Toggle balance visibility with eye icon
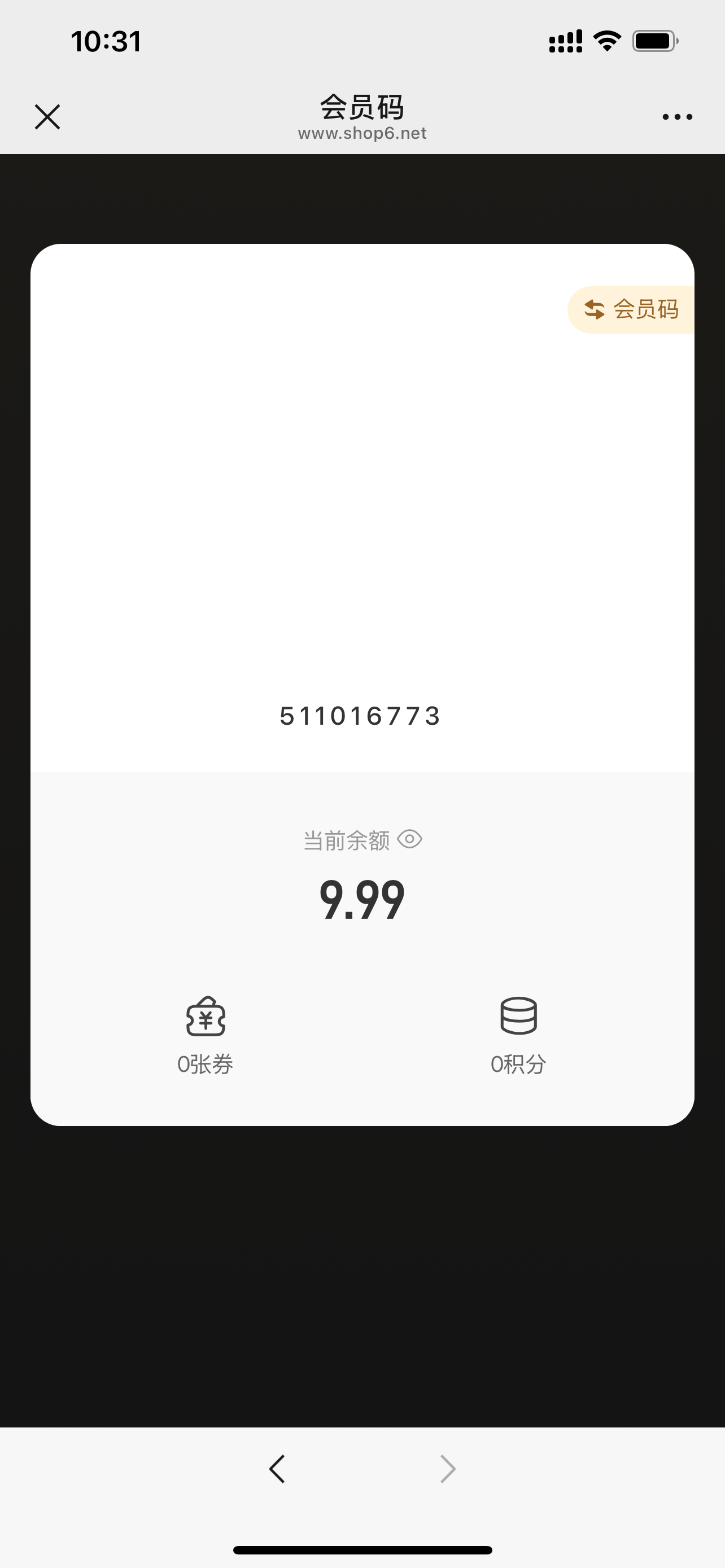 tap(410, 839)
